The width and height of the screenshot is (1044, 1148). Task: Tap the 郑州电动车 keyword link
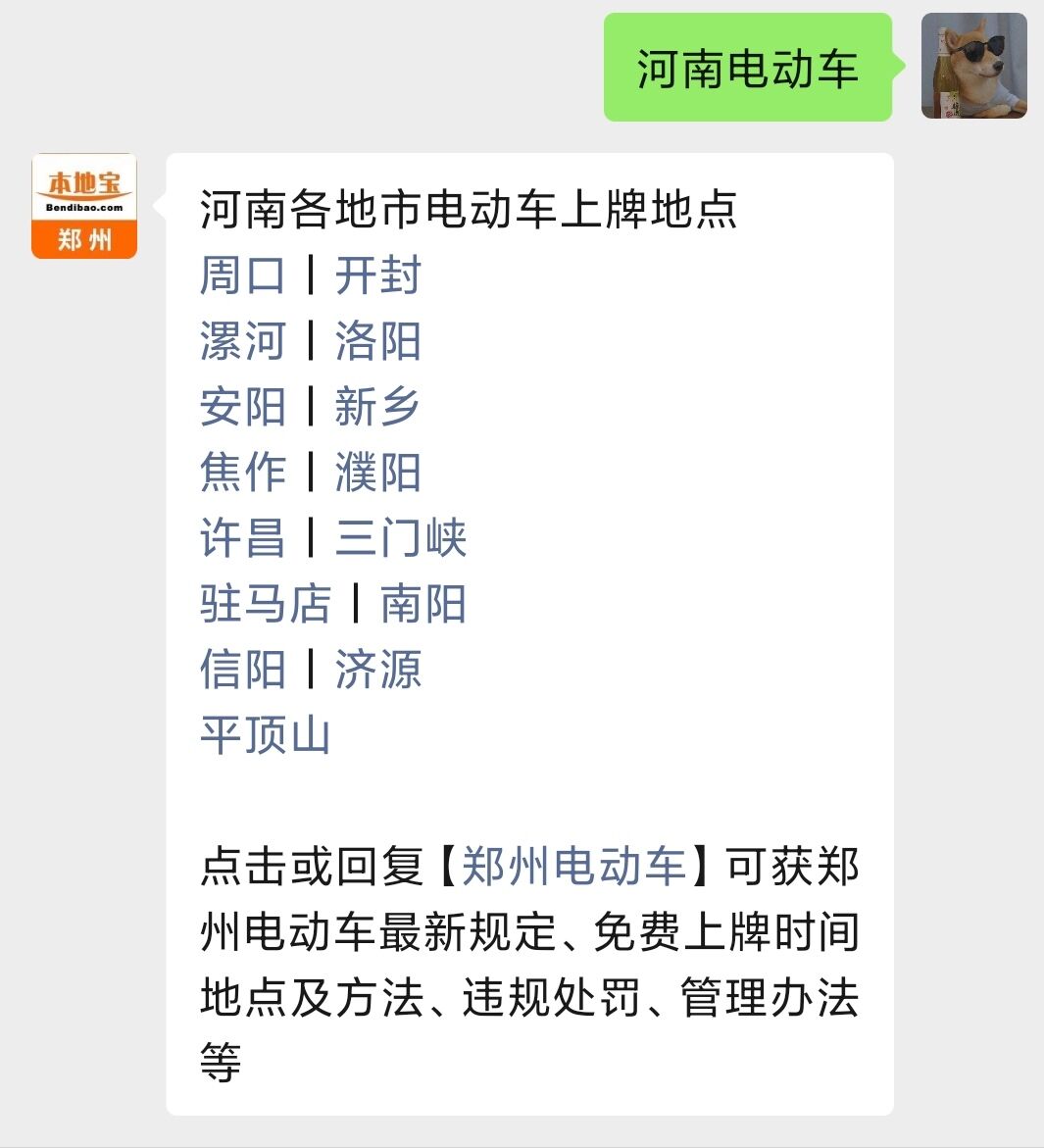coord(573,867)
